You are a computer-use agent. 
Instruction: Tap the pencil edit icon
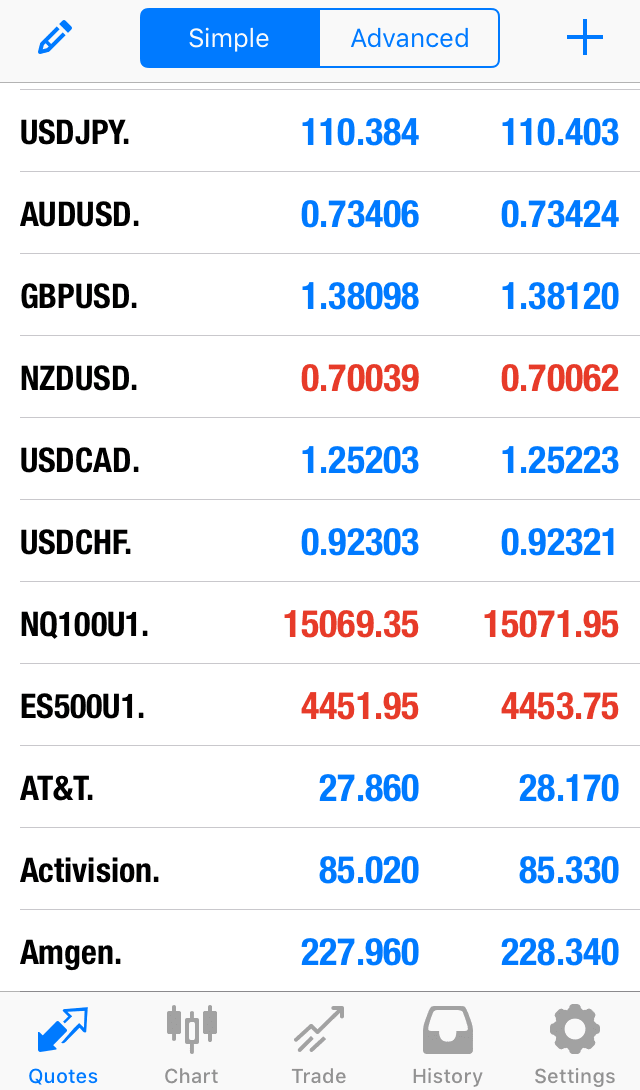(x=55, y=38)
